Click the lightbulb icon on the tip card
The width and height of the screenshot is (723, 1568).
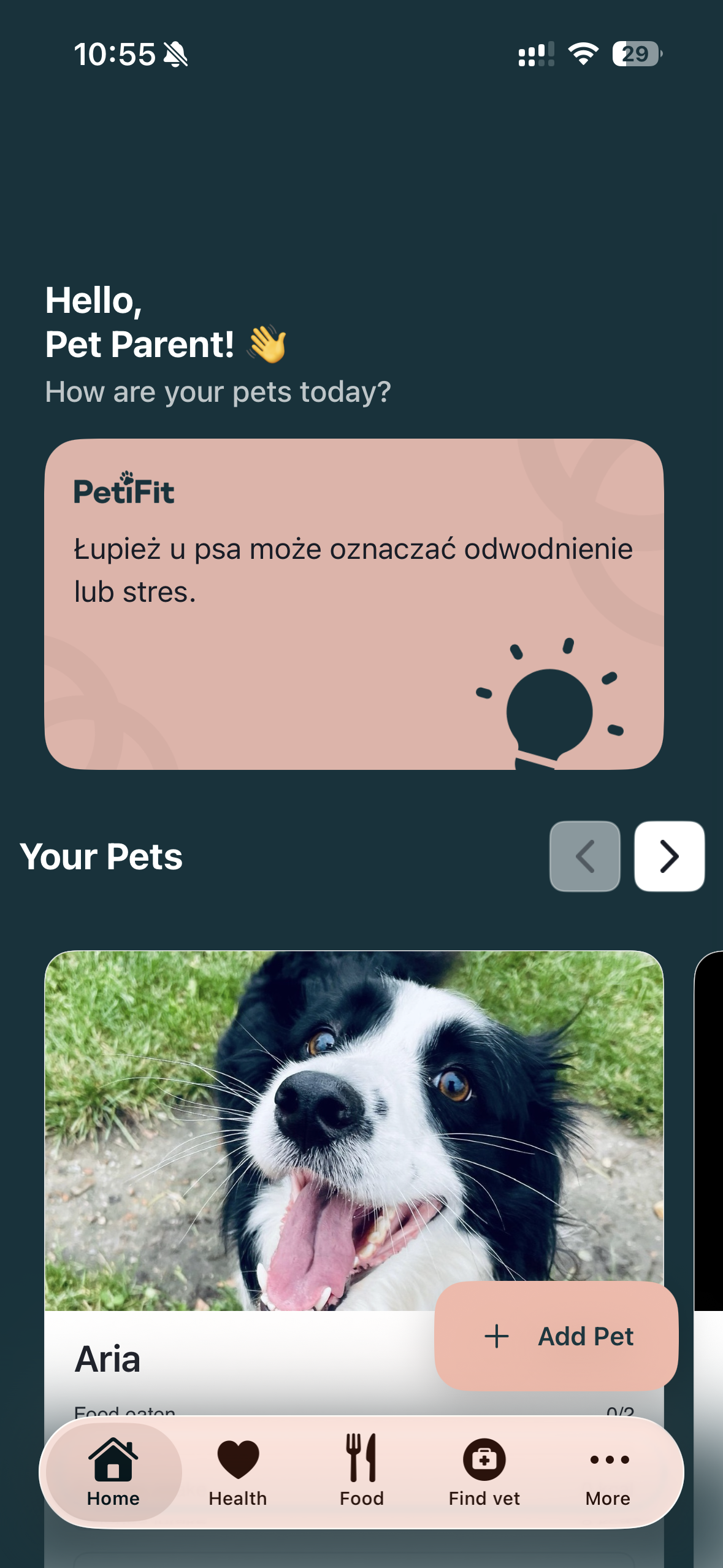(549, 705)
